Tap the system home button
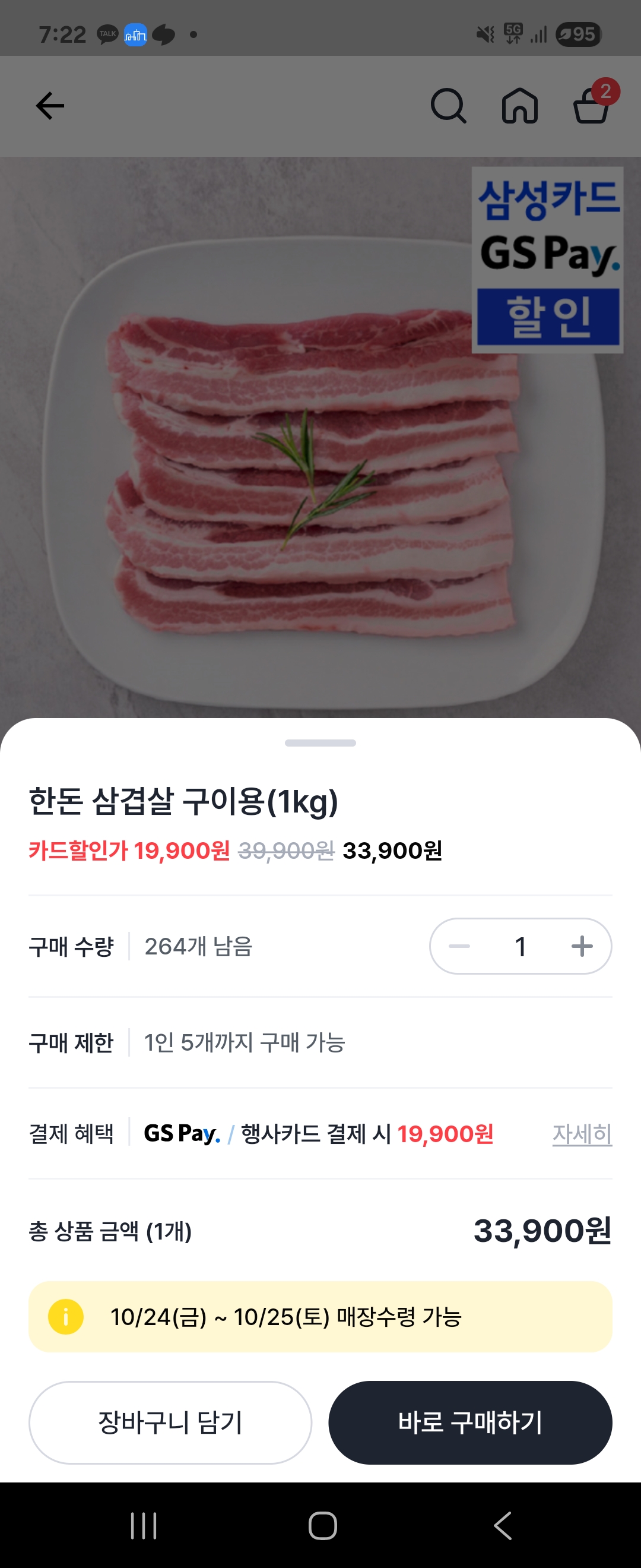The image size is (641, 1568). pyautogui.click(x=322, y=1525)
